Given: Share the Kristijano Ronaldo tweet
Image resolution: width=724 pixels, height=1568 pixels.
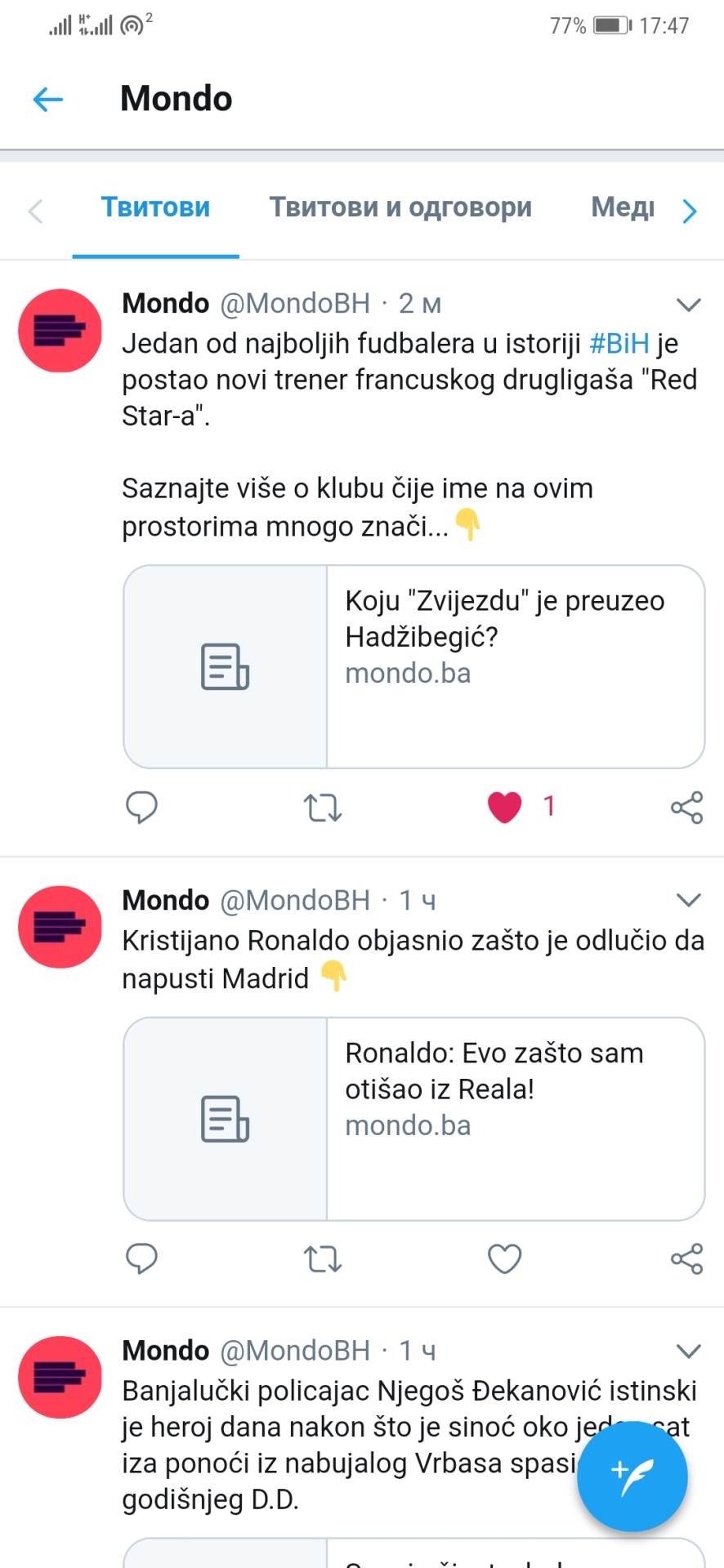Looking at the screenshot, I should tap(686, 1258).
